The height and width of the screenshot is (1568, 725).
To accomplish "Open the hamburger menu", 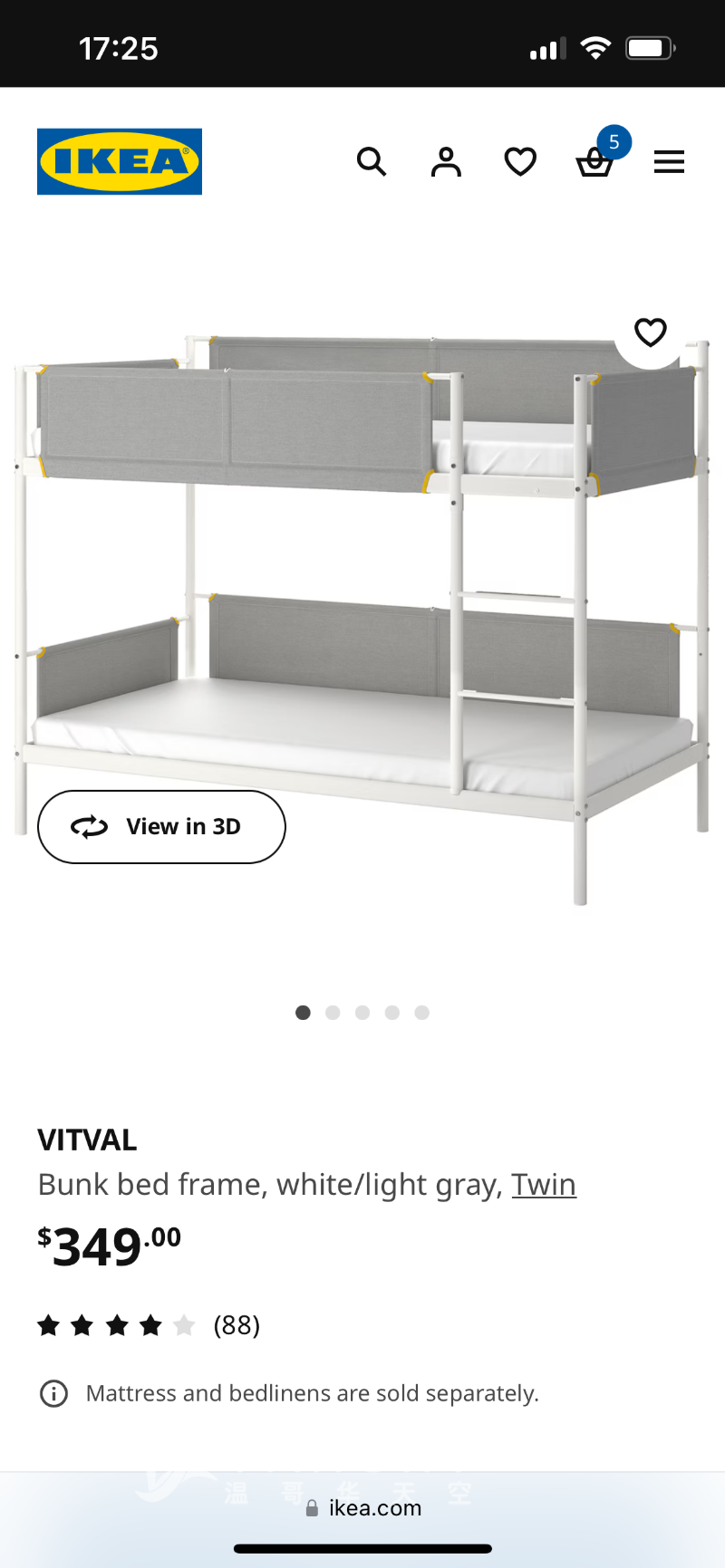I will pyautogui.click(x=669, y=162).
